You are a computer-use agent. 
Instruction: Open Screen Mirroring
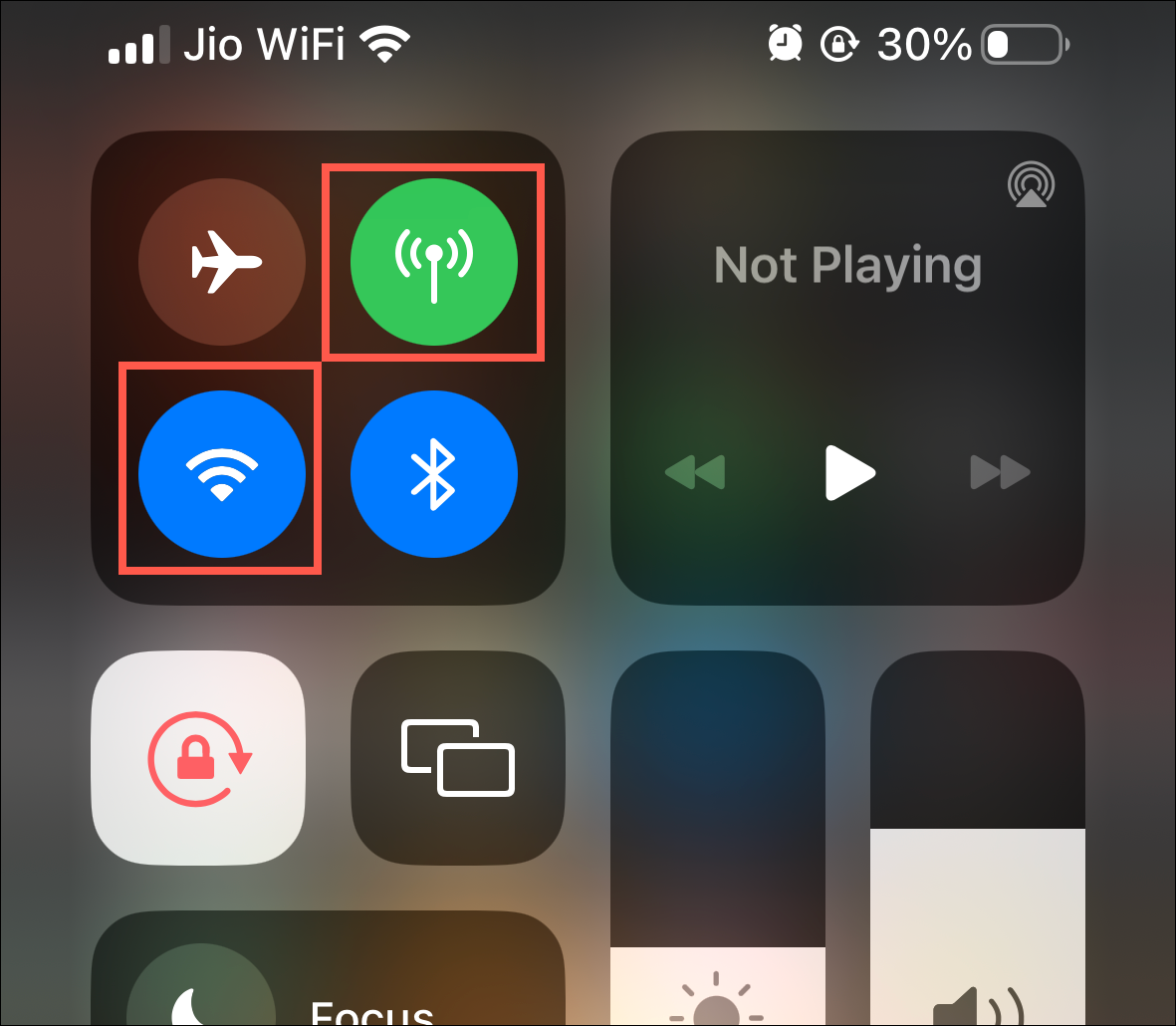click(458, 758)
